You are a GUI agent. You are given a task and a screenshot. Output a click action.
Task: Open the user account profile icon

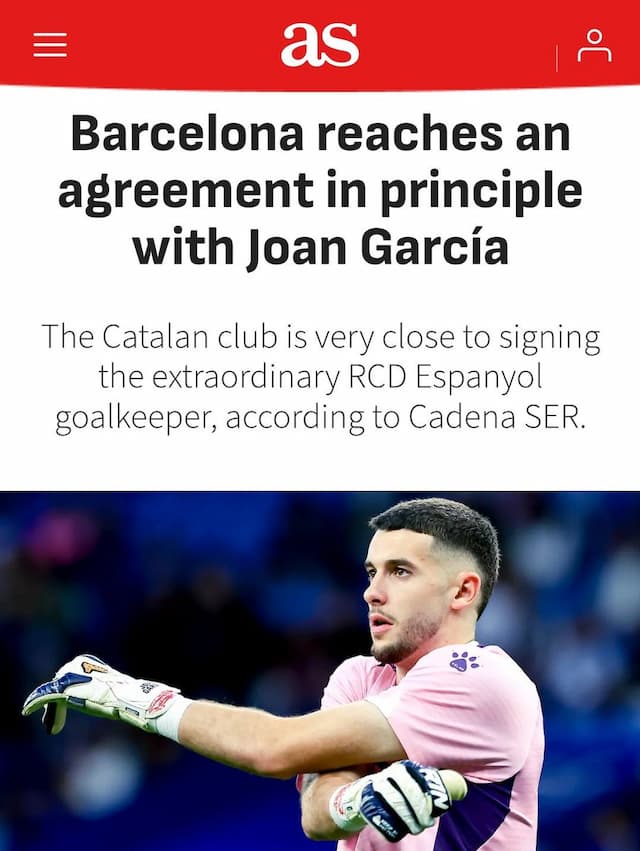[x=594, y=45]
